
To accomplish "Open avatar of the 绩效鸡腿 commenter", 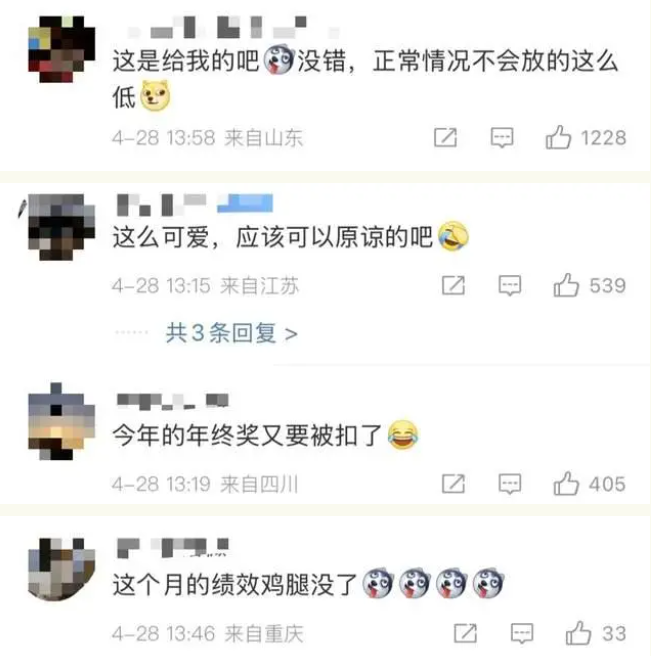I will [60, 570].
